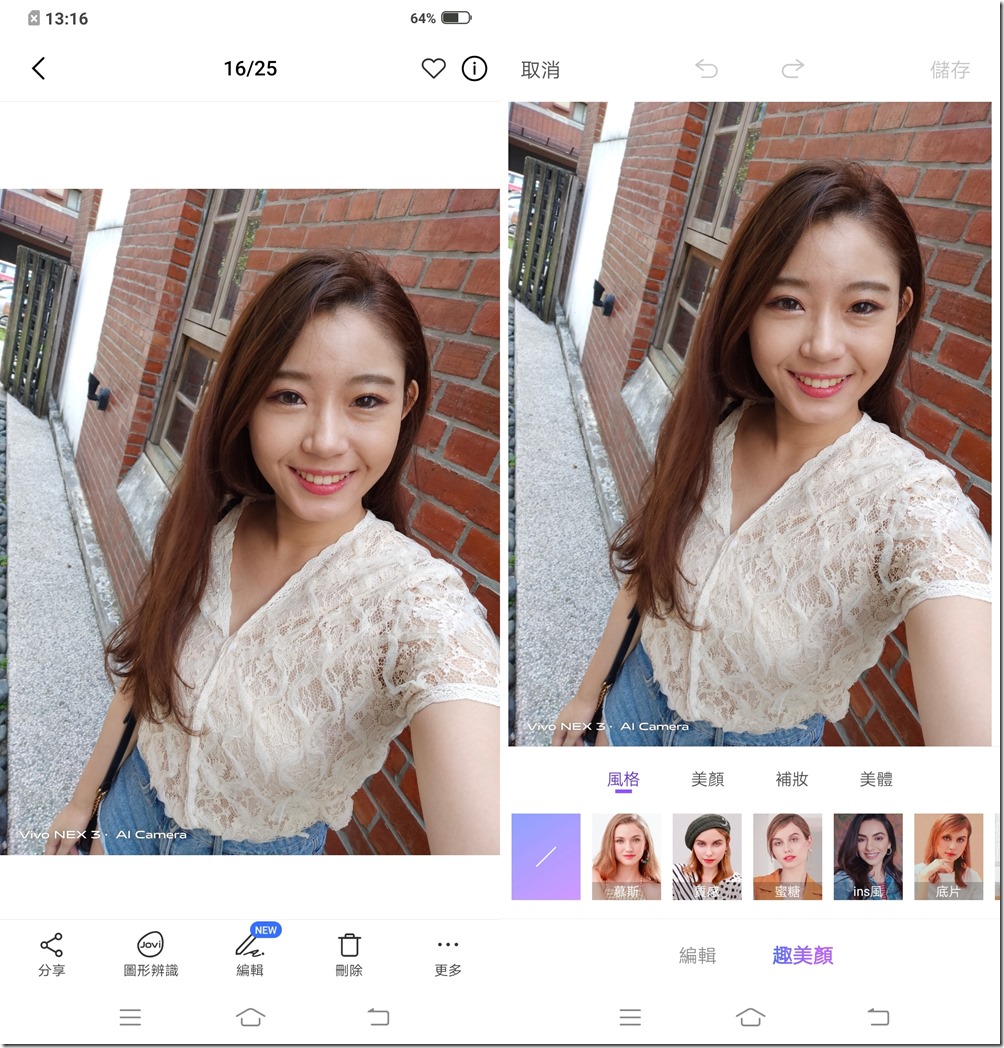Apply the 慕斯 style filter

627,856
